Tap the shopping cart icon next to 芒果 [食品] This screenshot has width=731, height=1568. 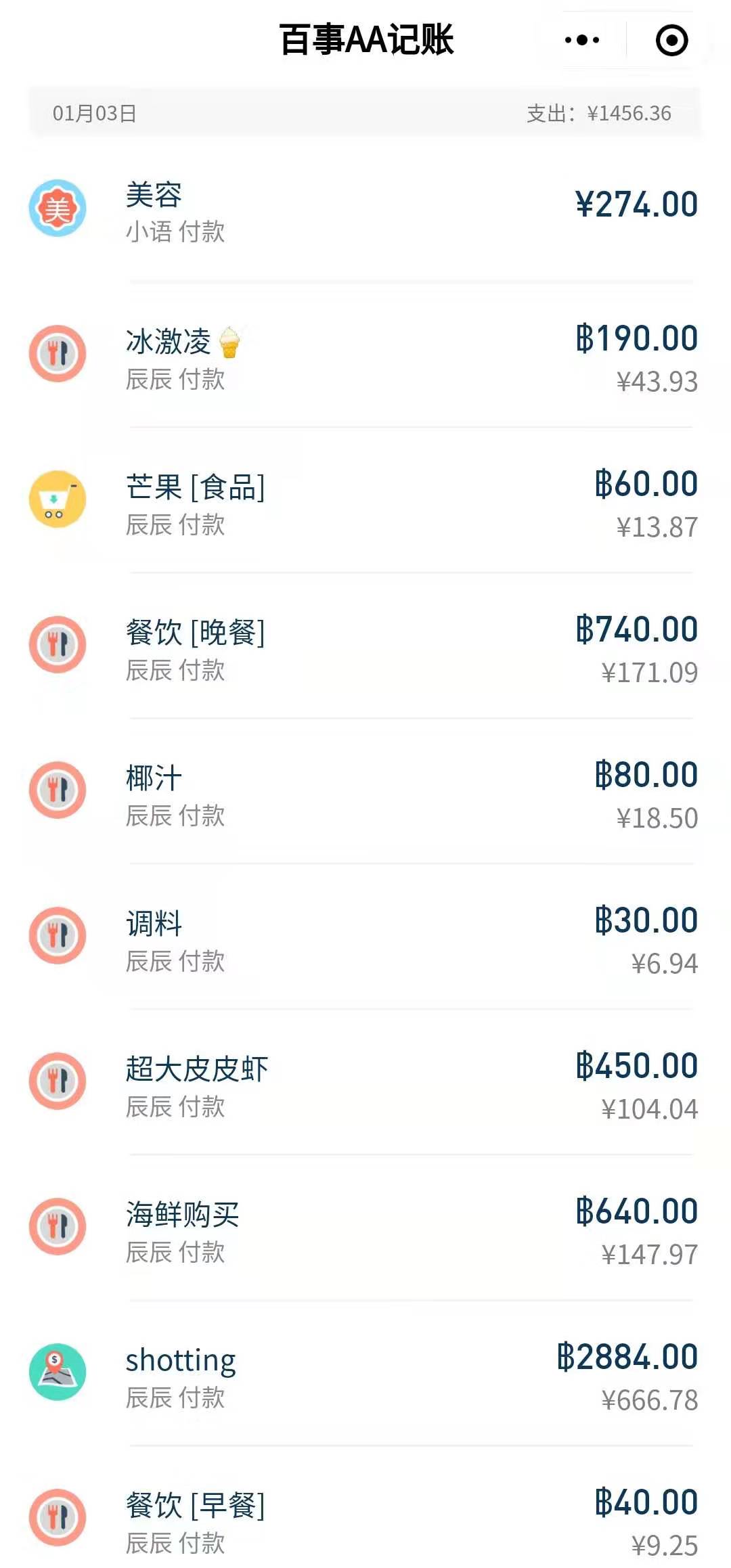tap(58, 499)
